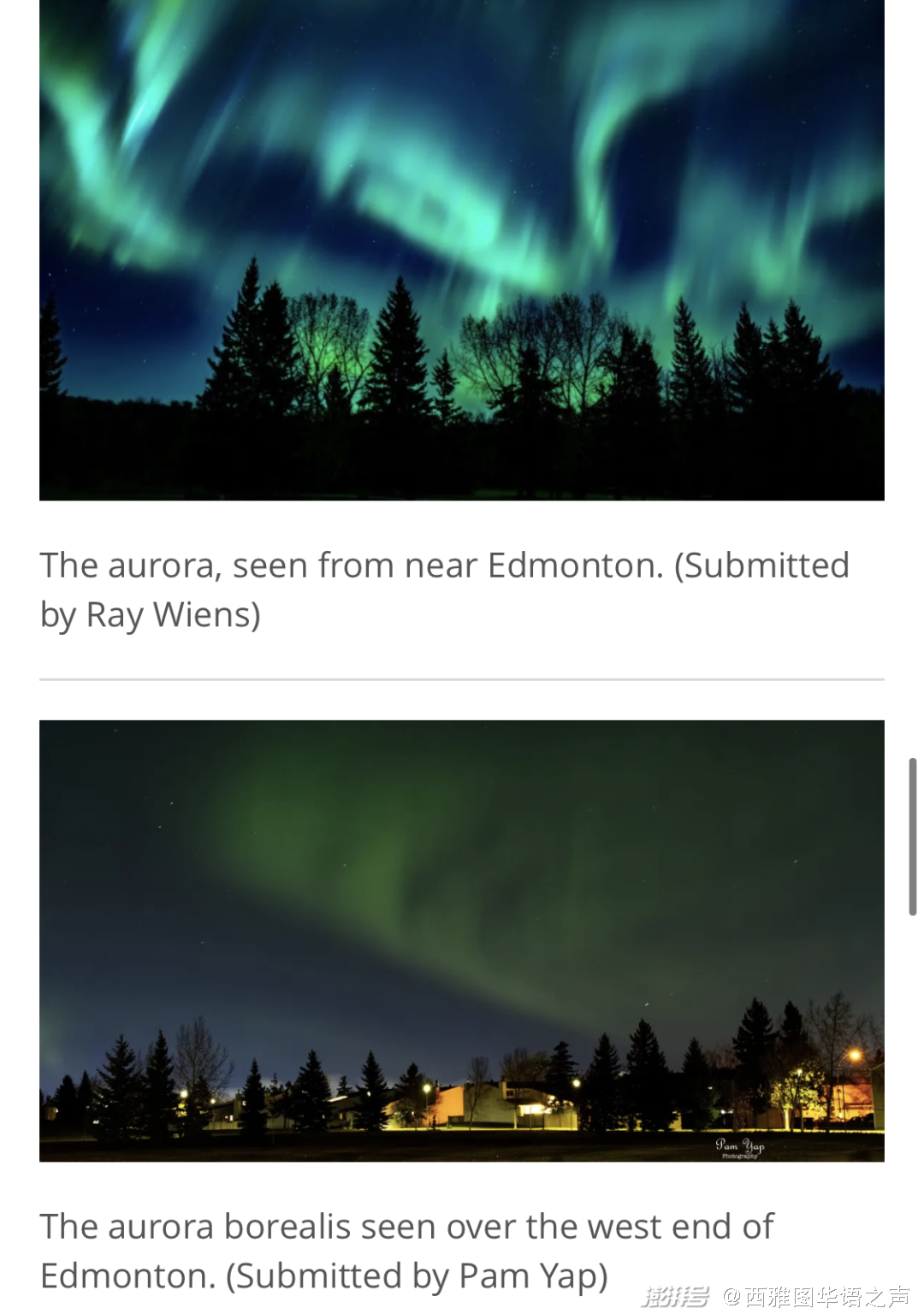Open Pam Yap's west end aurora photo
The width and height of the screenshot is (924, 1314).
[462, 940]
